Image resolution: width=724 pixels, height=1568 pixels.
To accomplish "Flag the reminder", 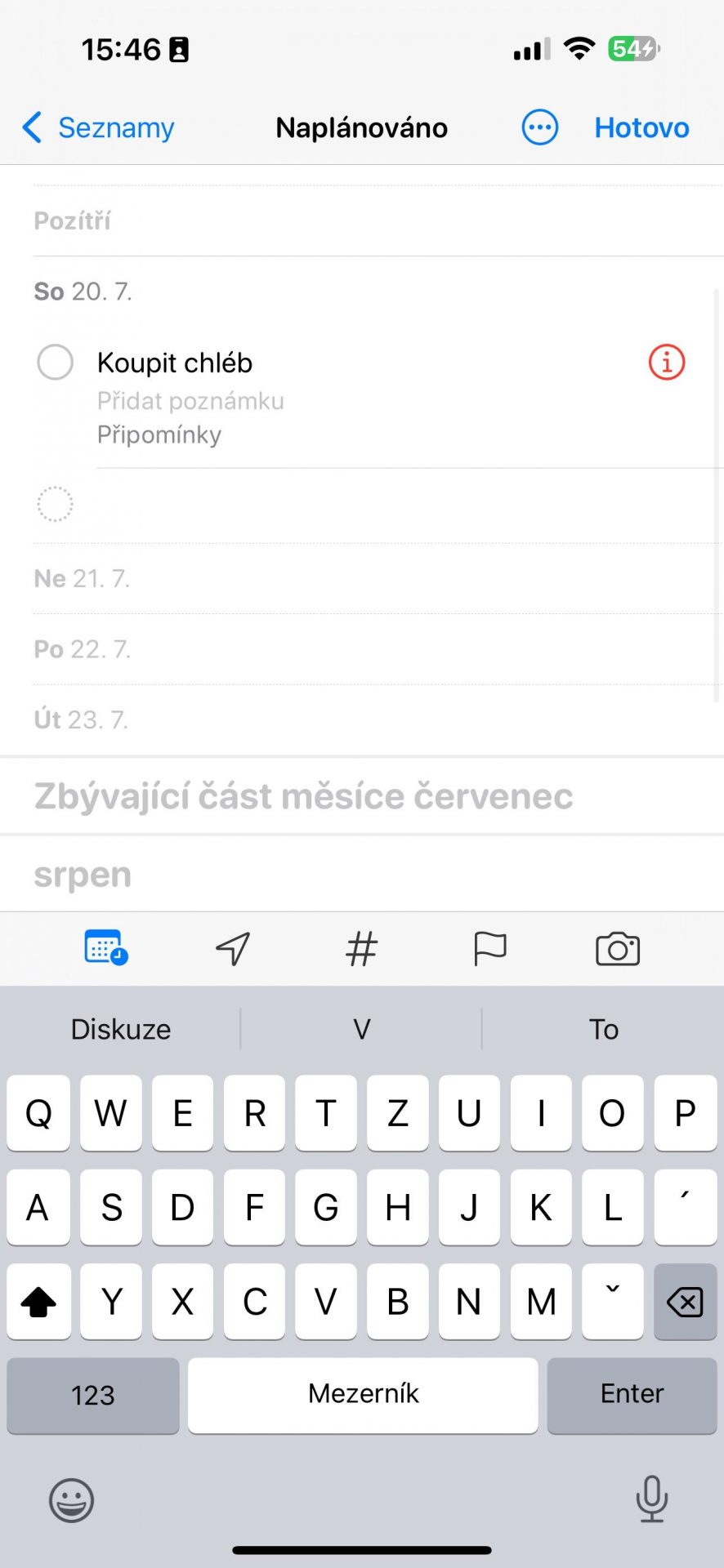I will point(490,949).
